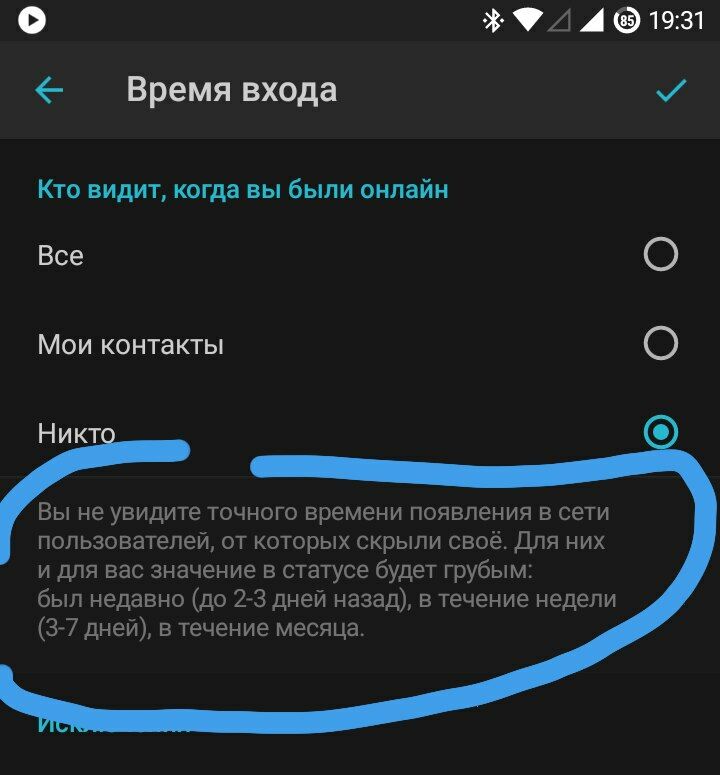Viewport: 720px width, 775px height.
Task: Go back from Время входа screen
Action: (49, 91)
